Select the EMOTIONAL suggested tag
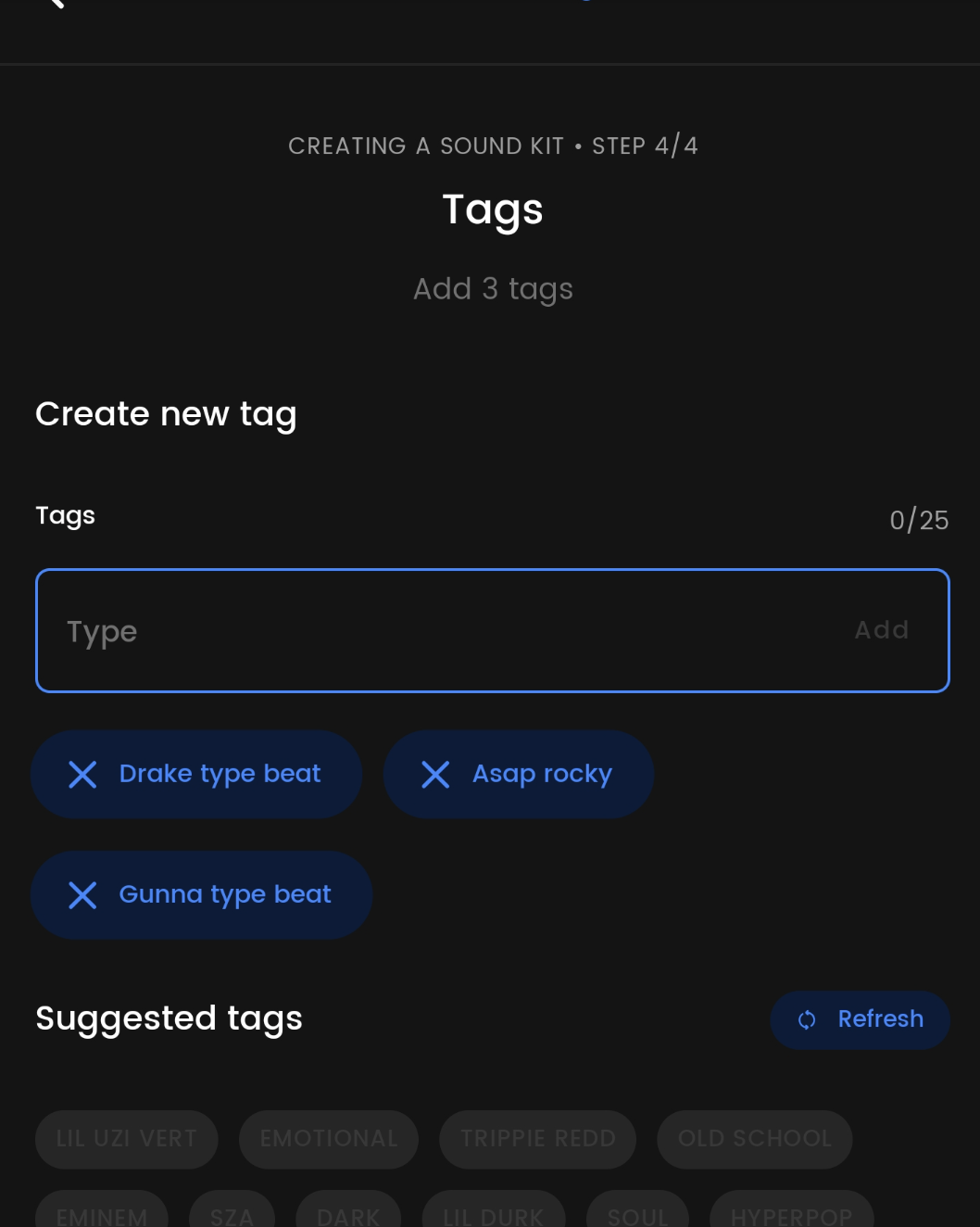Image resolution: width=980 pixels, height=1227 pixels. coord(329,1139)
